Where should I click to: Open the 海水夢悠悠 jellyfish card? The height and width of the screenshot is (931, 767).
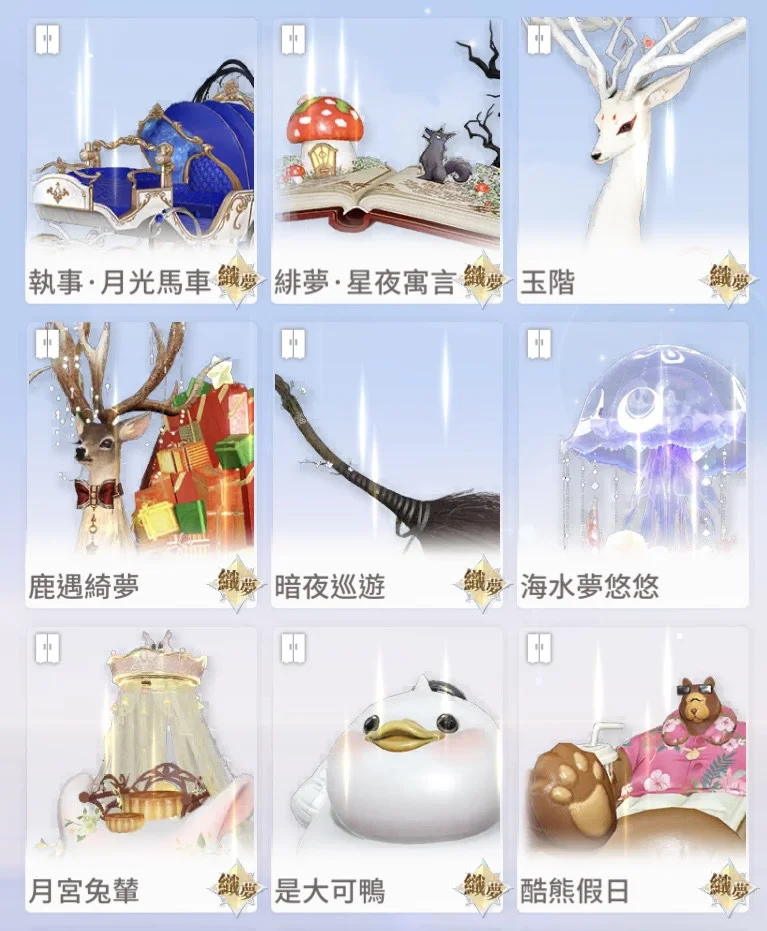[632, 463]
